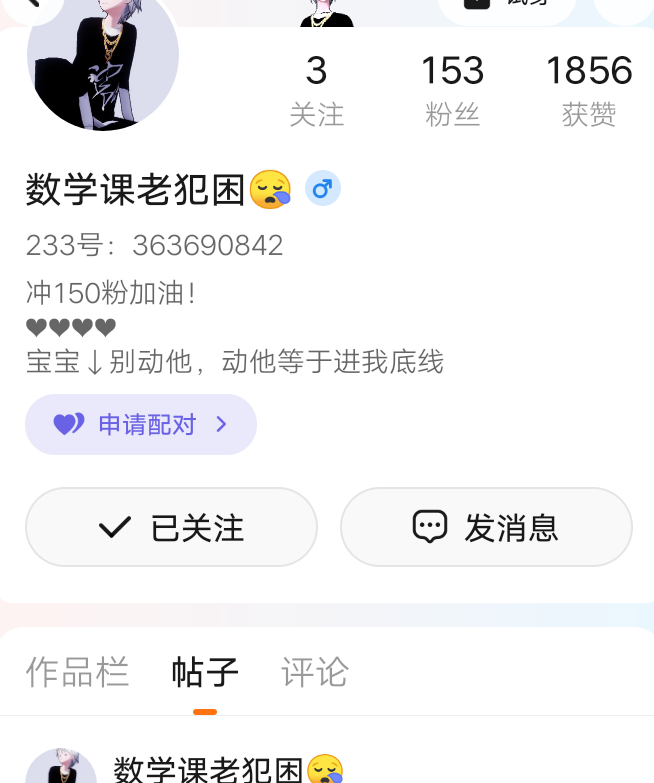Image resolution: width=654 pixels, height=783 pixels.
Task: Open the 申请配对 pairing request
Action: pyautogui.click(x=141, y=424)
